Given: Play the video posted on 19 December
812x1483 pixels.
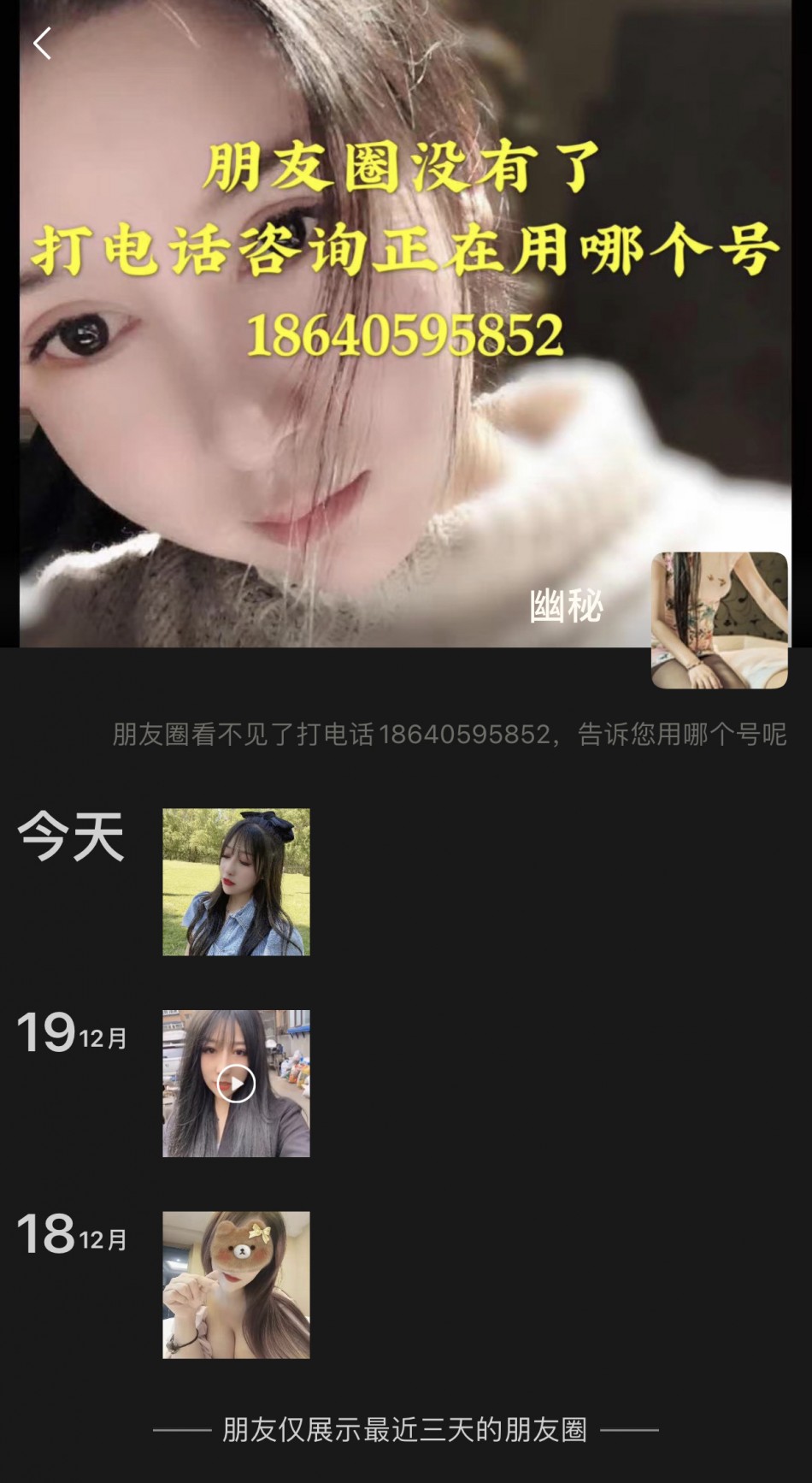Looking at the screenshot, I should click(x=236, y=1084).
